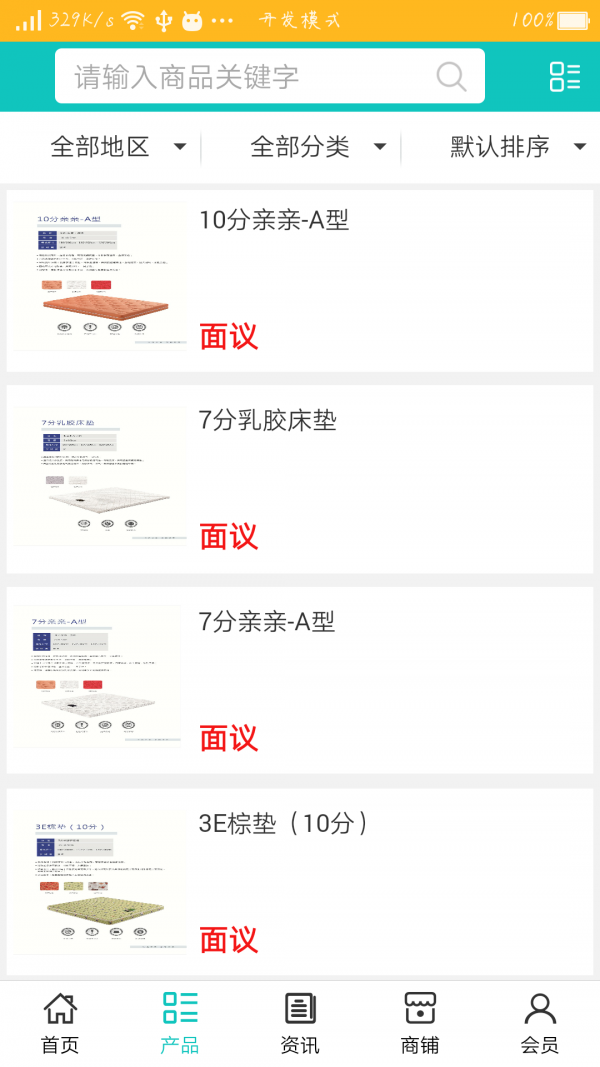Screen dimensions: 600x1067
Task: Open the 商铺 shops tab
Action: click(420, 1023)
